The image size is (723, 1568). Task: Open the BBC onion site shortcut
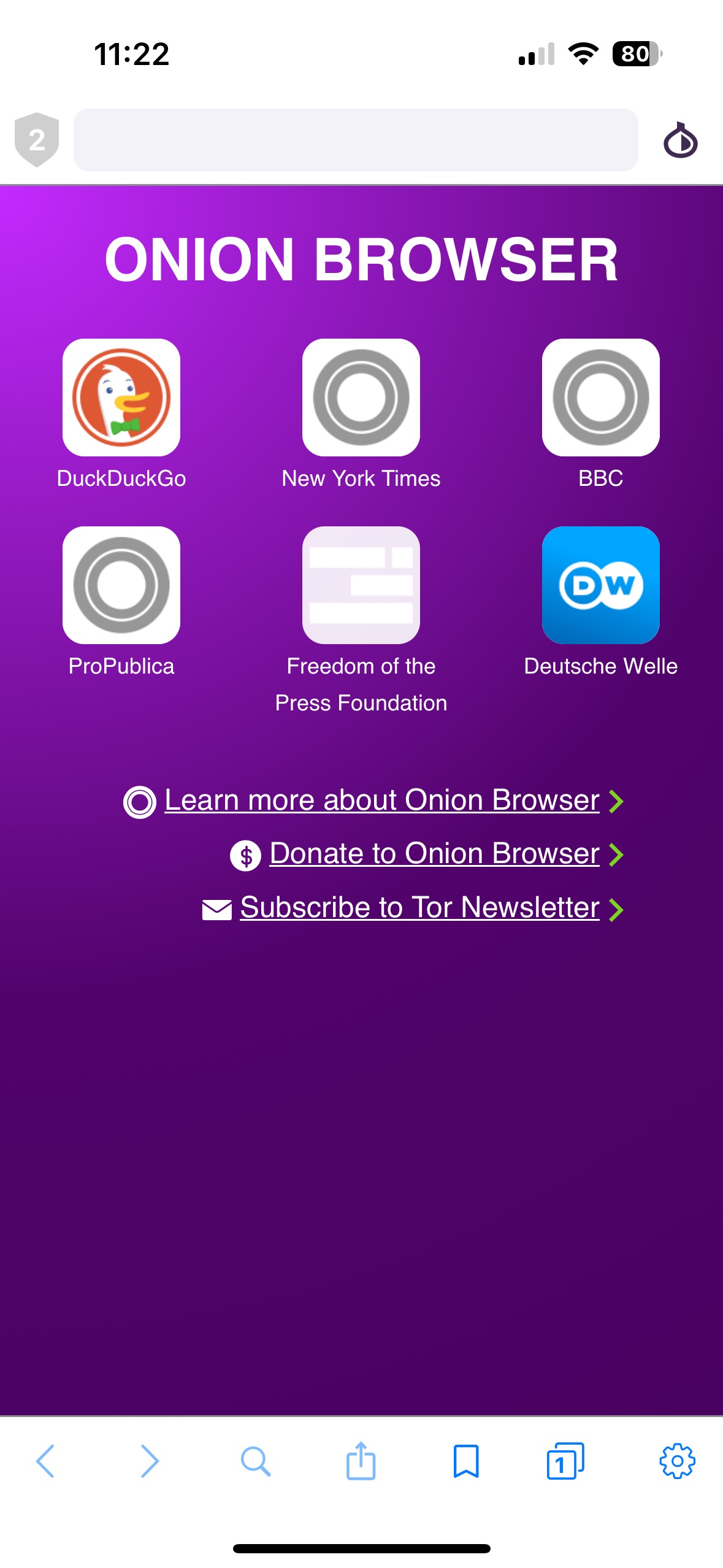tap(600, 399)
